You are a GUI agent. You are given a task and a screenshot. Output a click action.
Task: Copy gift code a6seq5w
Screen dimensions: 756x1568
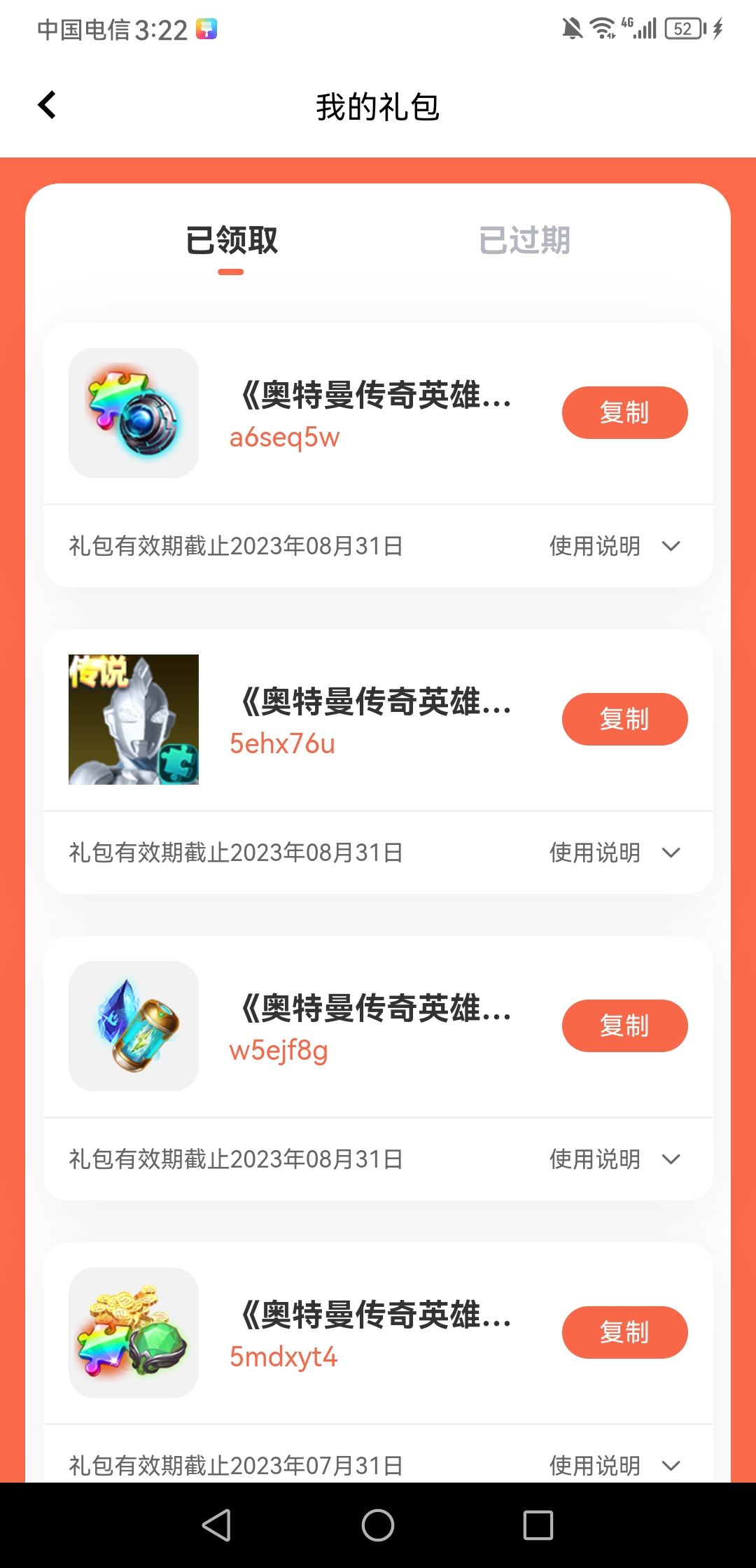tap(624, 412)
